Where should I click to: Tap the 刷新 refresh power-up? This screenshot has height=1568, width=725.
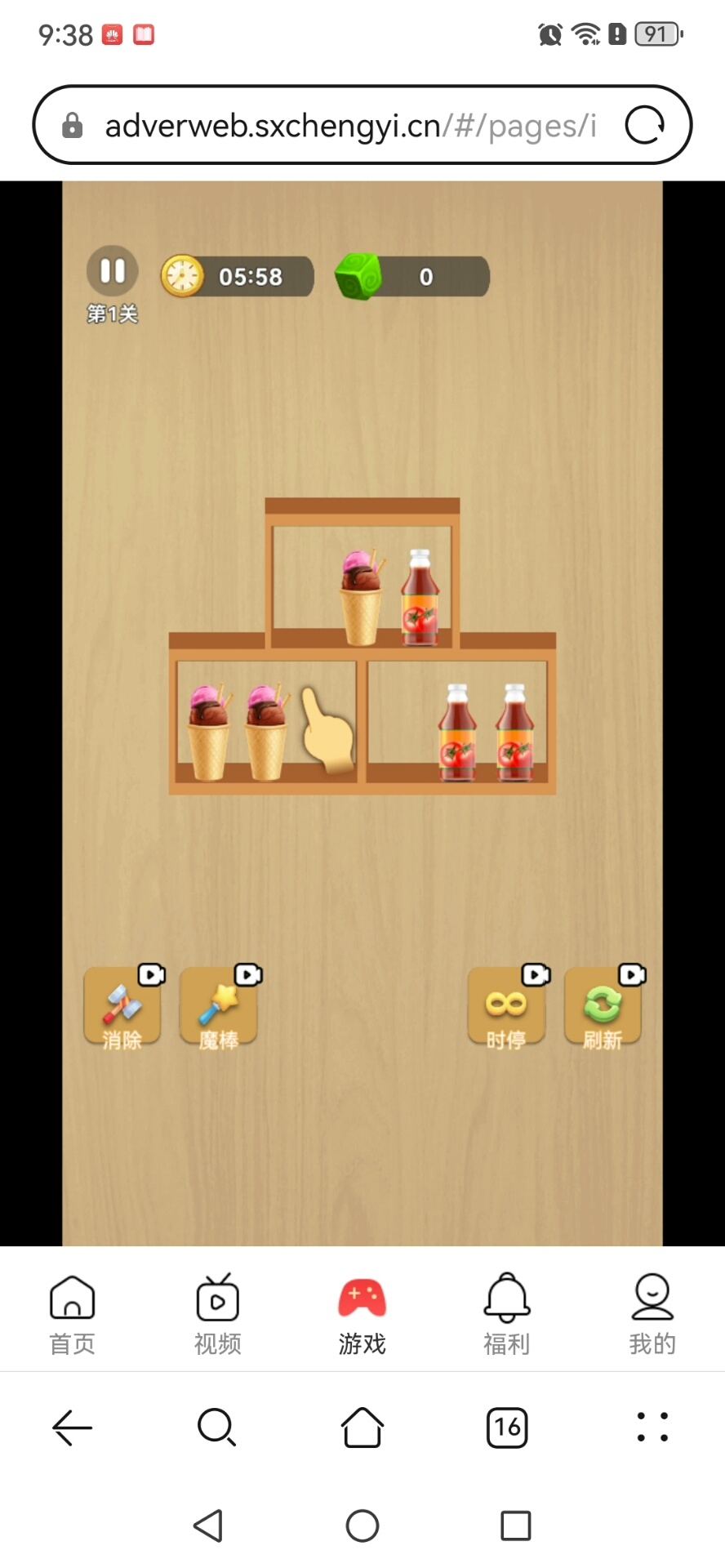click(603, 1008)
